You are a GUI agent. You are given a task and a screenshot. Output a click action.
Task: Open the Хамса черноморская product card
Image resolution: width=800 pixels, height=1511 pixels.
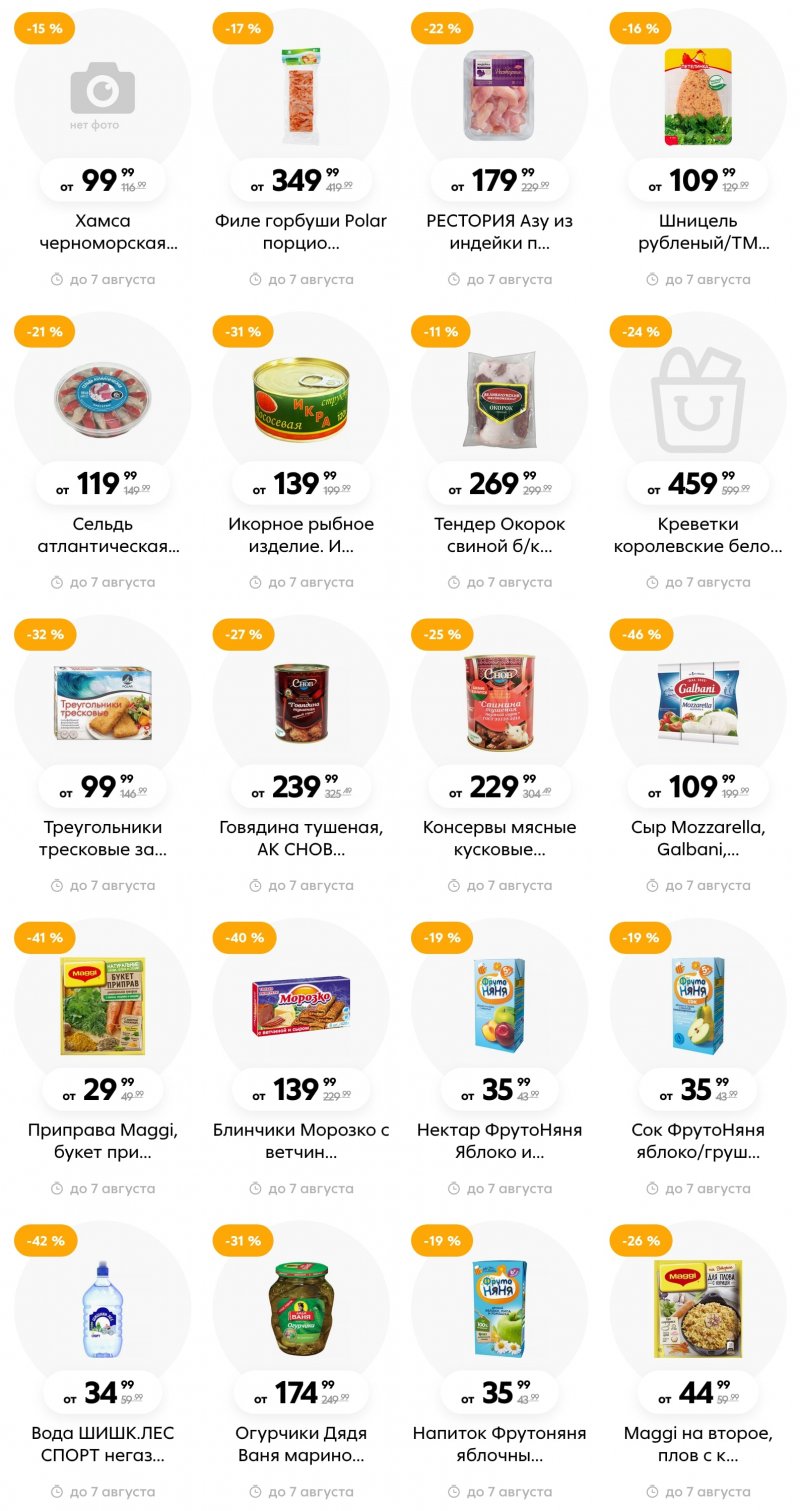pyautogui.click(x=102, y=232)
